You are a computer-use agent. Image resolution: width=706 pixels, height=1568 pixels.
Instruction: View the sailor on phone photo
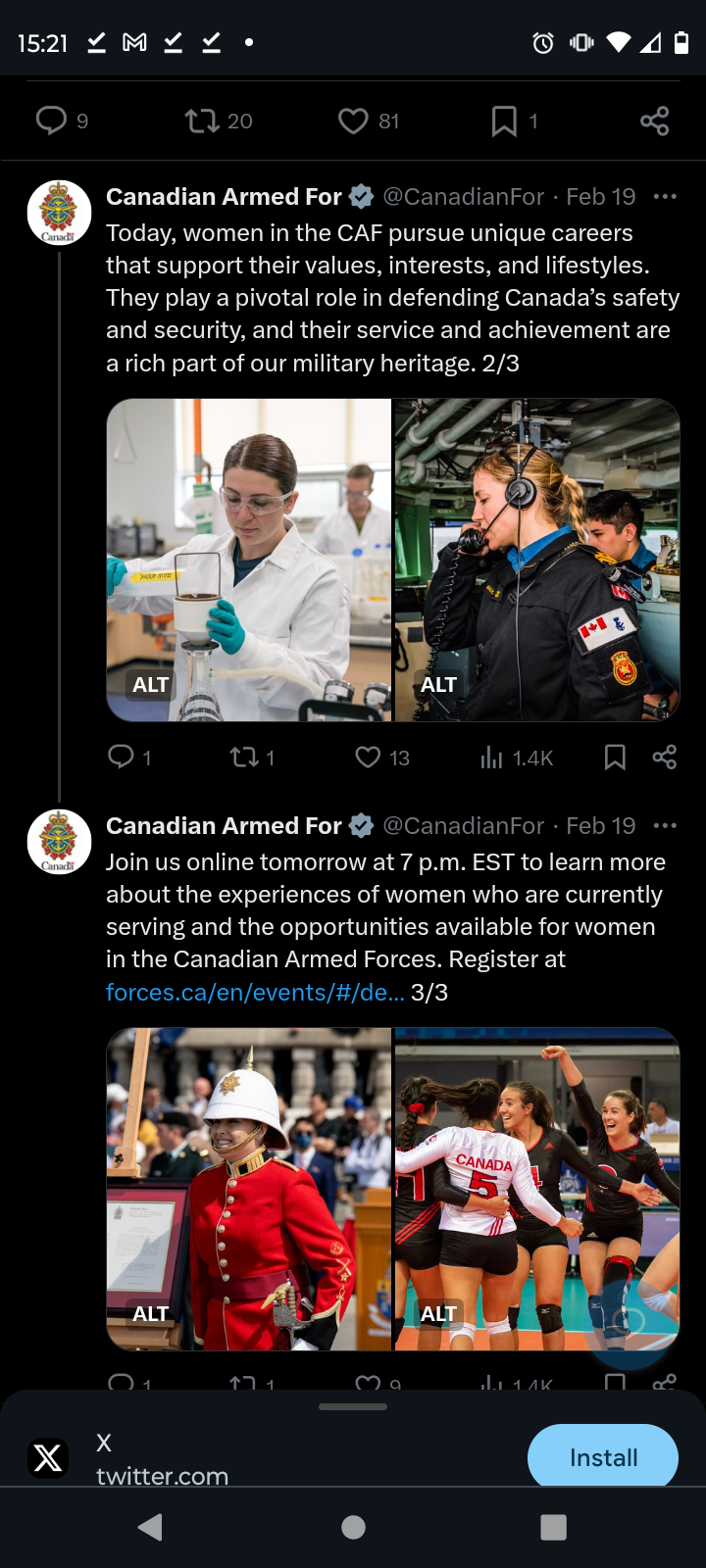(x=537, y=560)
